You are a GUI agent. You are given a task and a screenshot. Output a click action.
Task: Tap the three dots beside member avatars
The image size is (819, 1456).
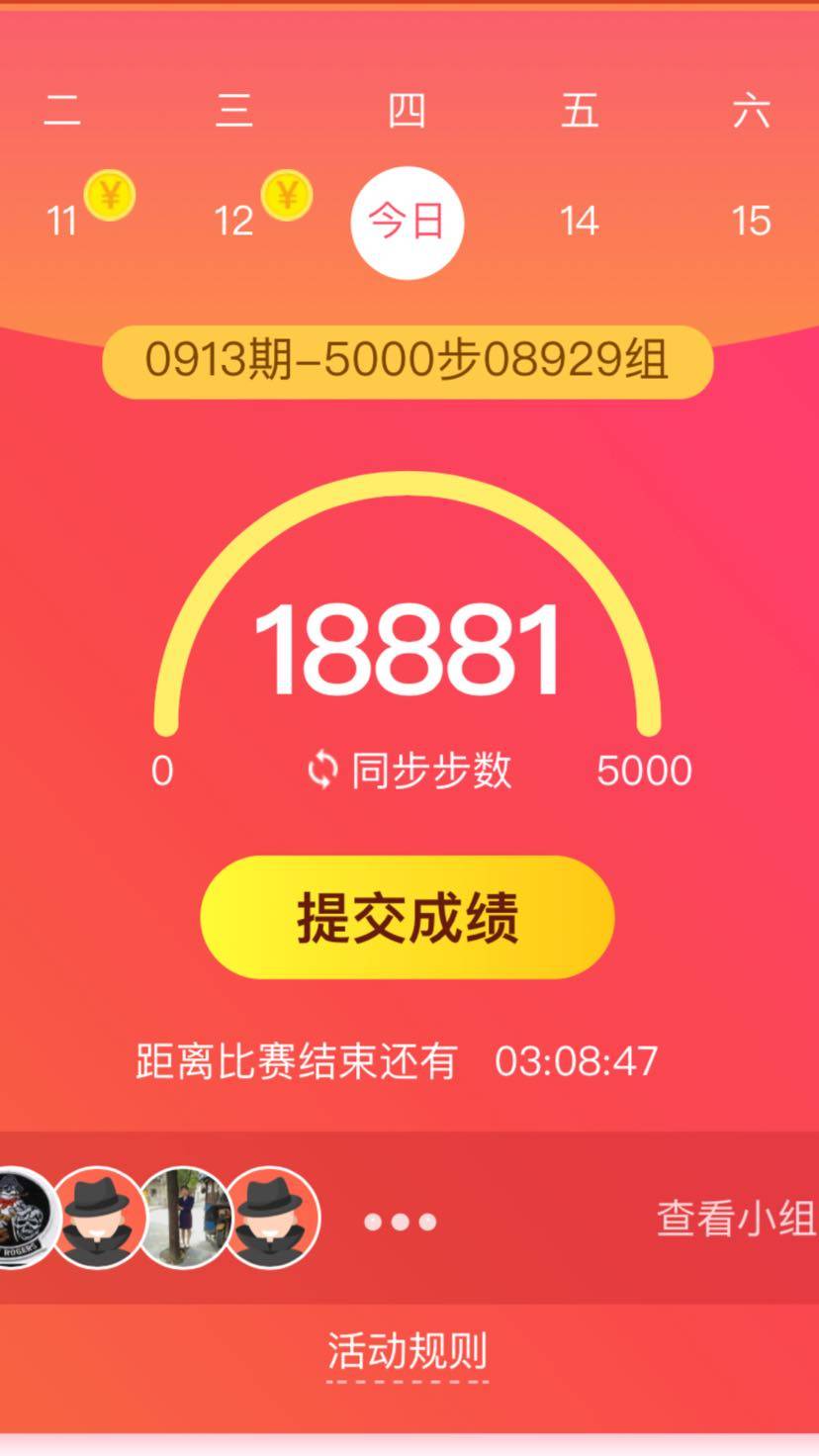pyautogui.click(x=401, y=1222)
